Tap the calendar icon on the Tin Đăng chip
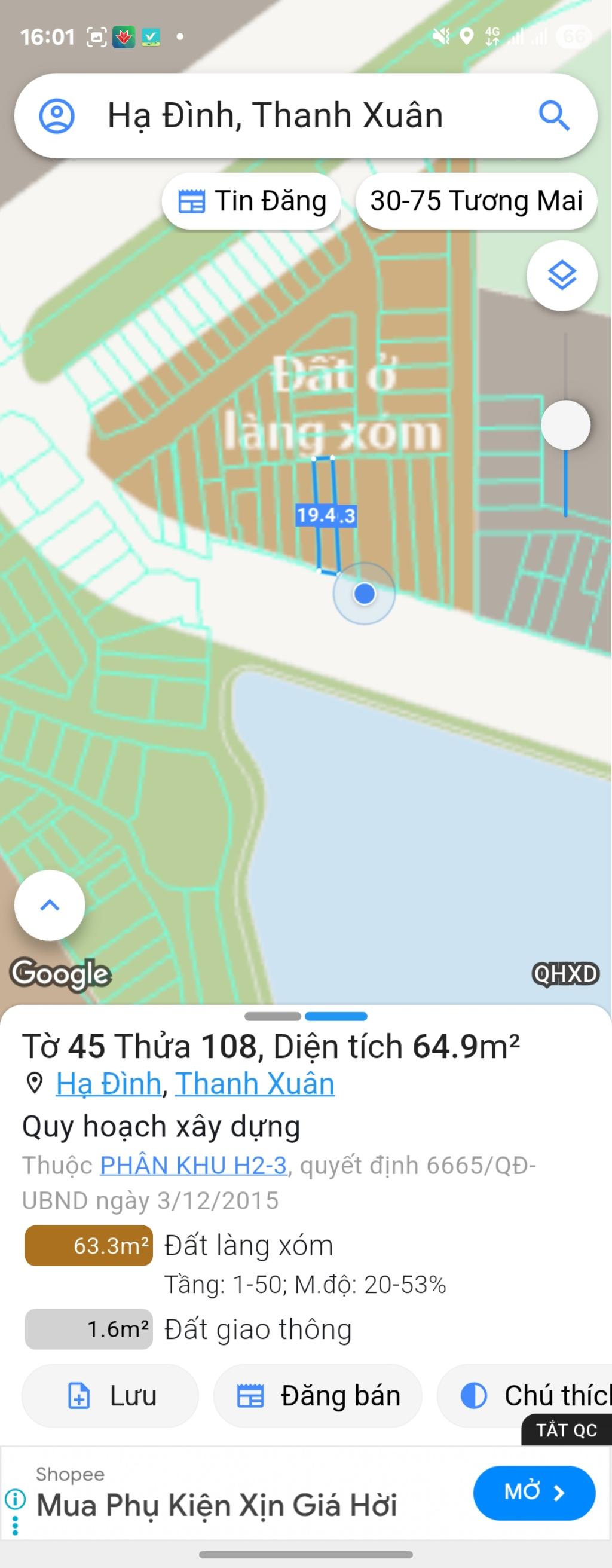The height and width of the screenshot is (1568, 612). (192, 201)
